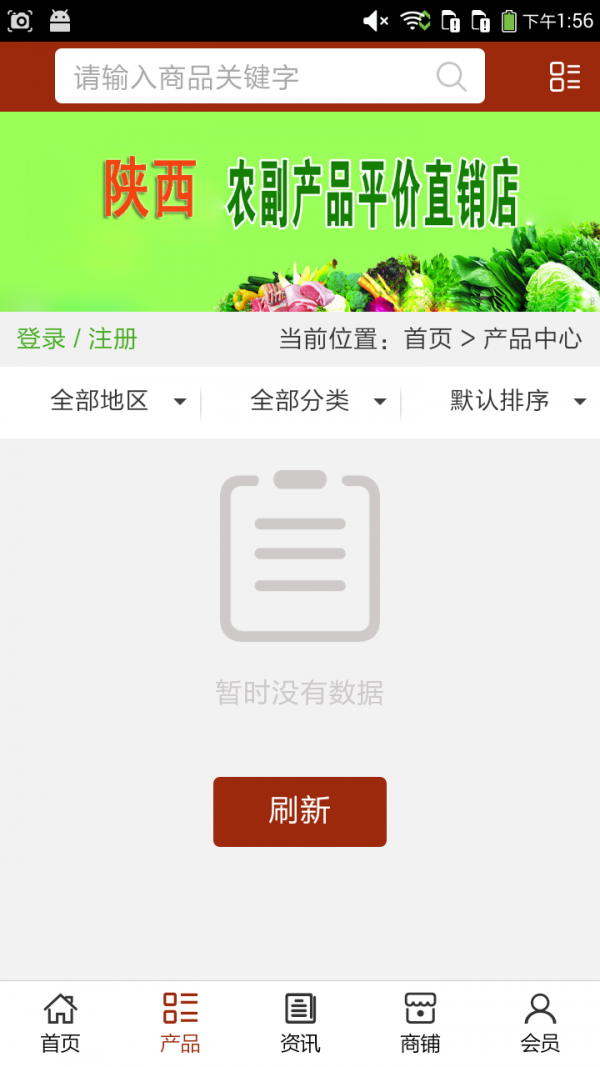Select the 产品 products tab

click(180, 1023)
